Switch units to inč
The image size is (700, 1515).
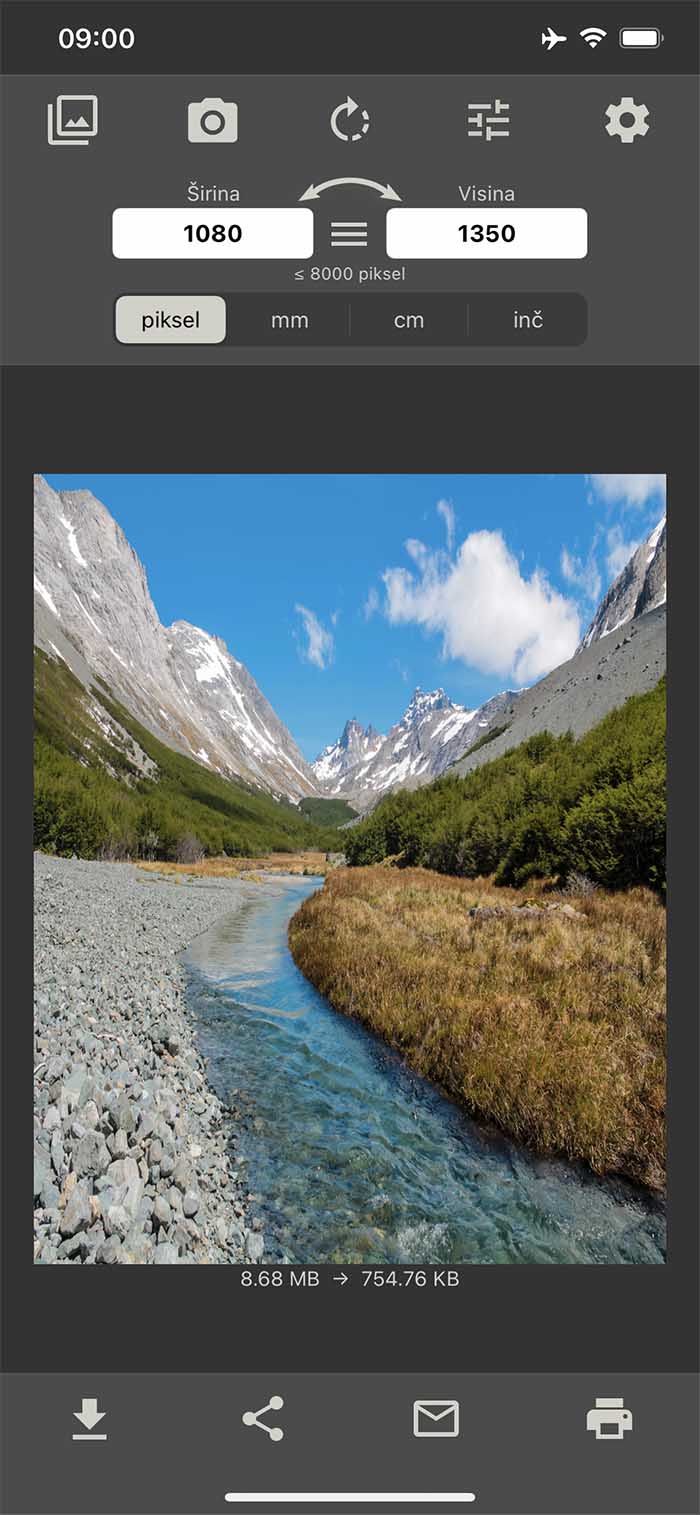[x=528, y=320]
